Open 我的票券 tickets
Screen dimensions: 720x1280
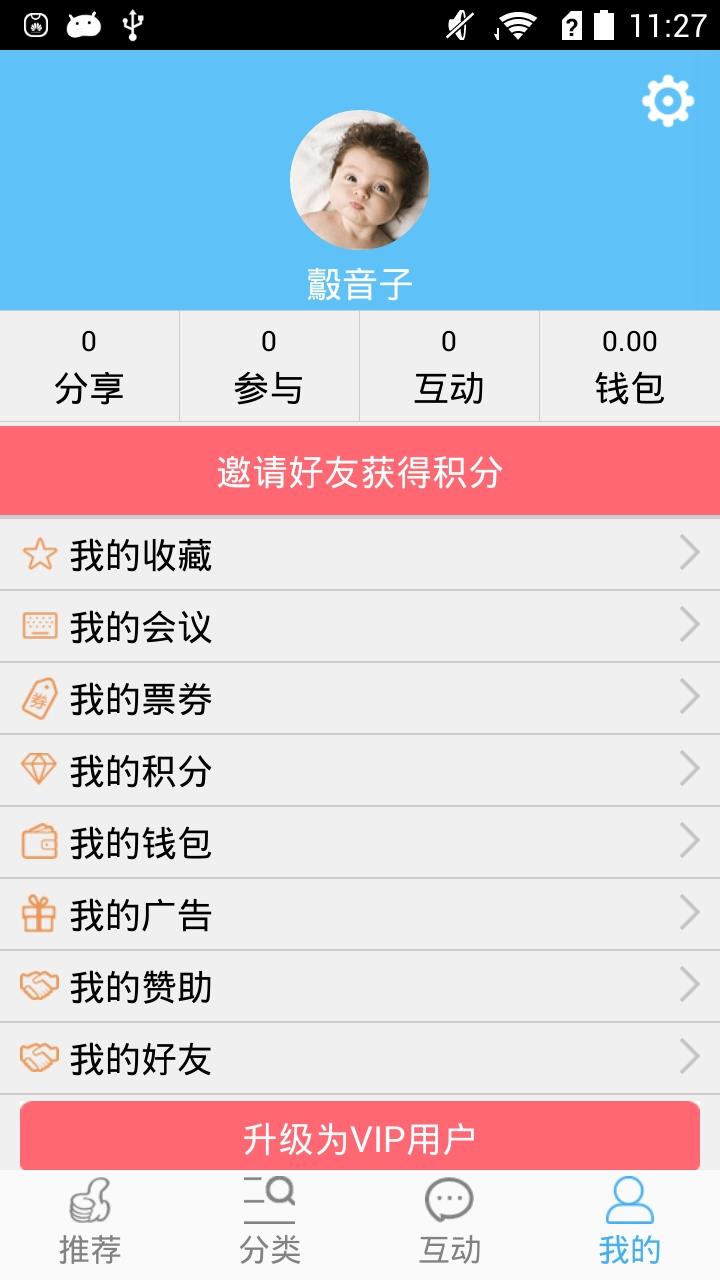pos(360,699)
